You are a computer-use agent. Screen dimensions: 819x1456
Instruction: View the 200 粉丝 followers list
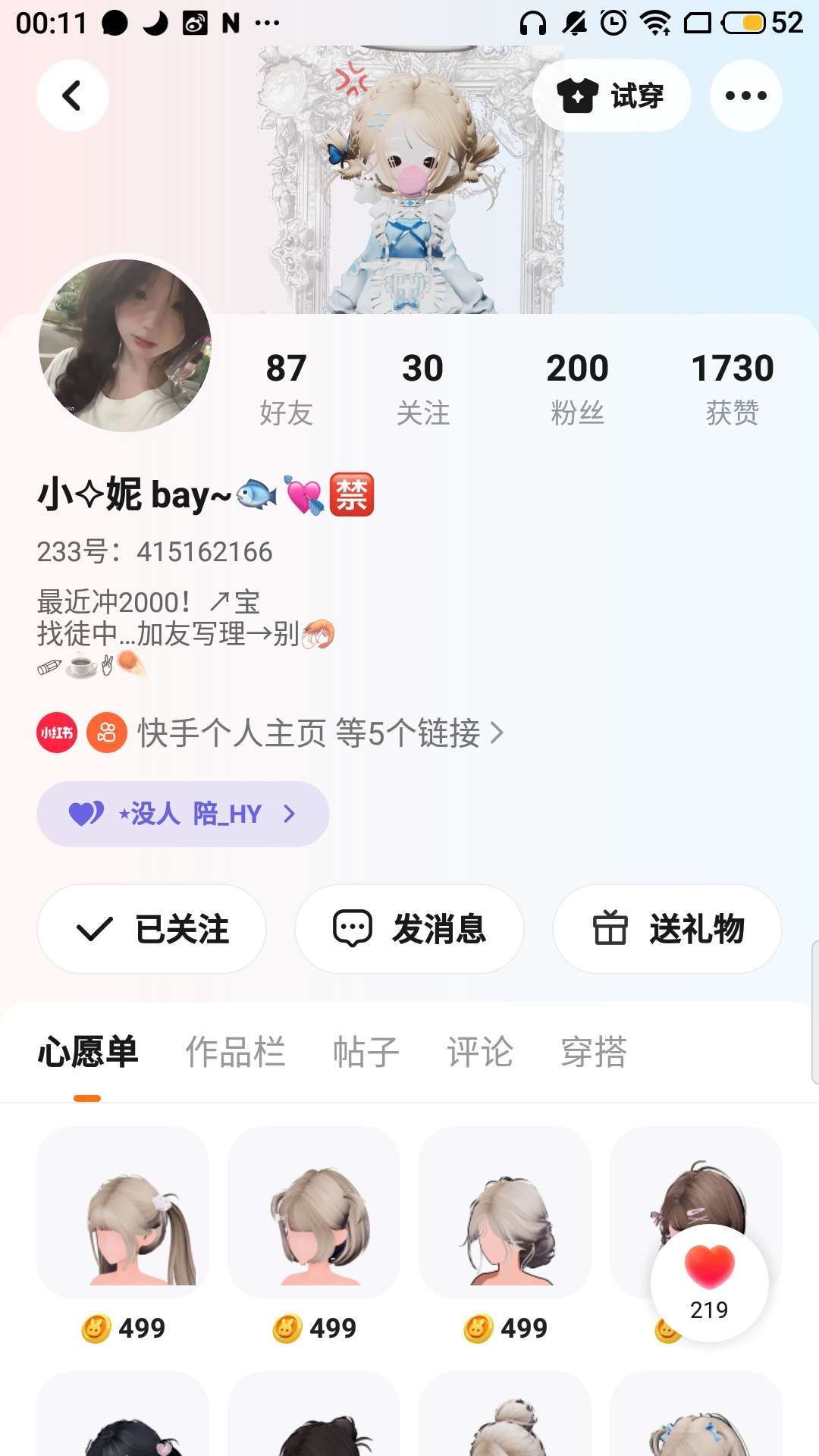click(x=577, y=388)
